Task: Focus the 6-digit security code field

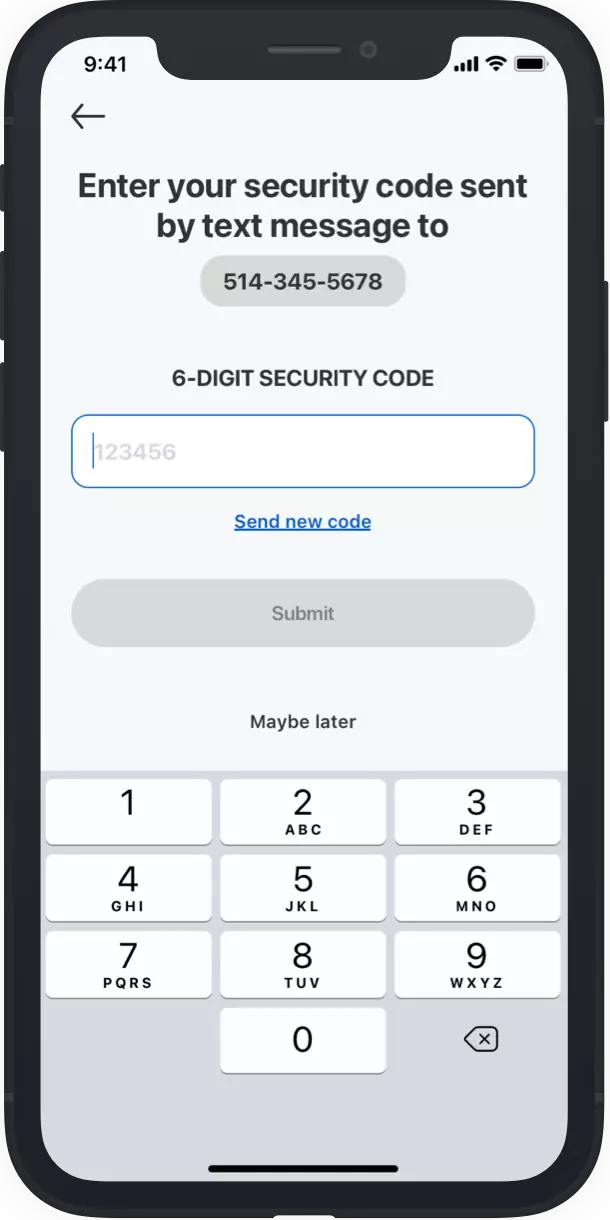Action: point(303,451)
